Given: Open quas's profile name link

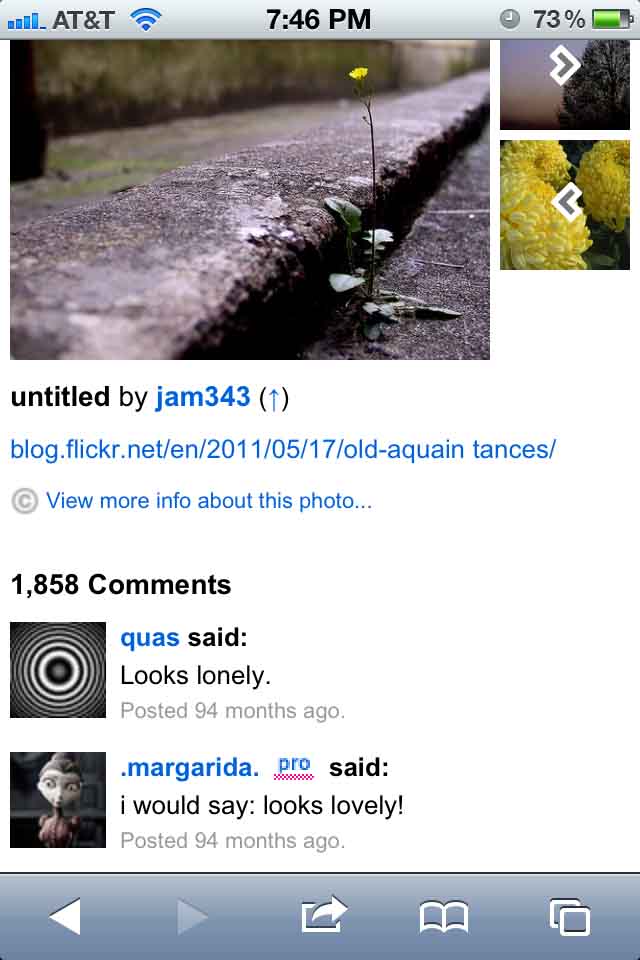Looking at the screenshot, I should pos(150,638).
